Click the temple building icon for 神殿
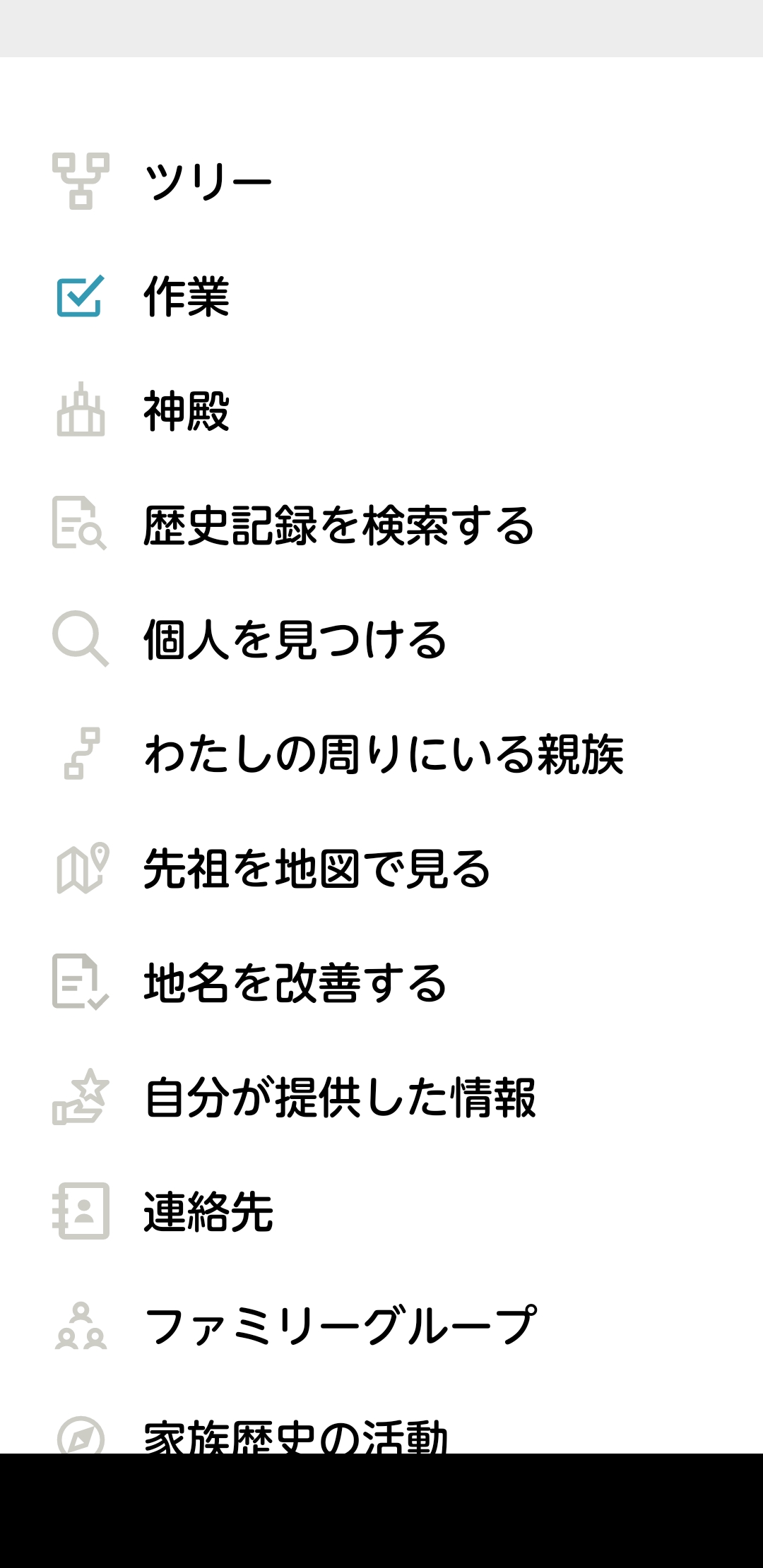The image size is (763, 1568). [81, 412]
